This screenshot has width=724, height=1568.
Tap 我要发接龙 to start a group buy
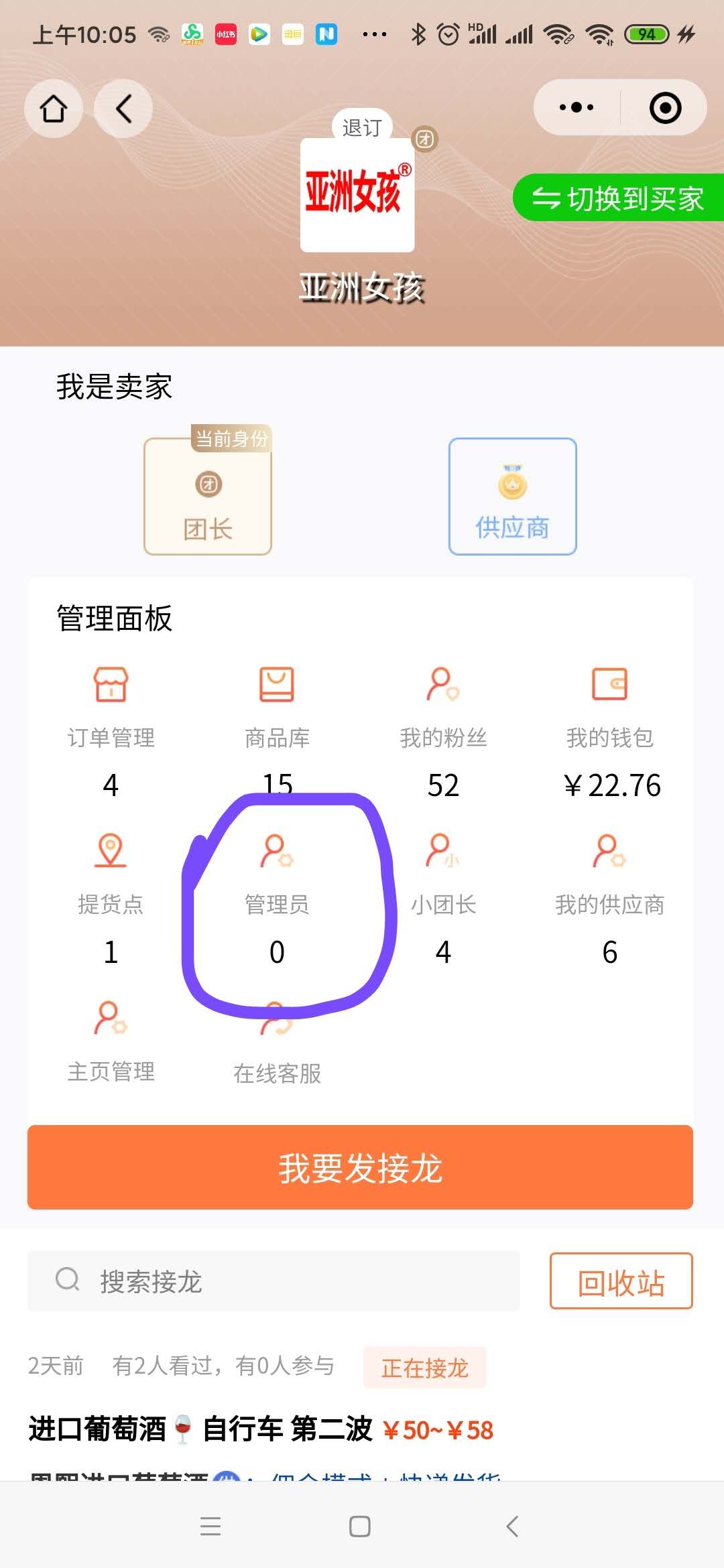[360, 1167]
